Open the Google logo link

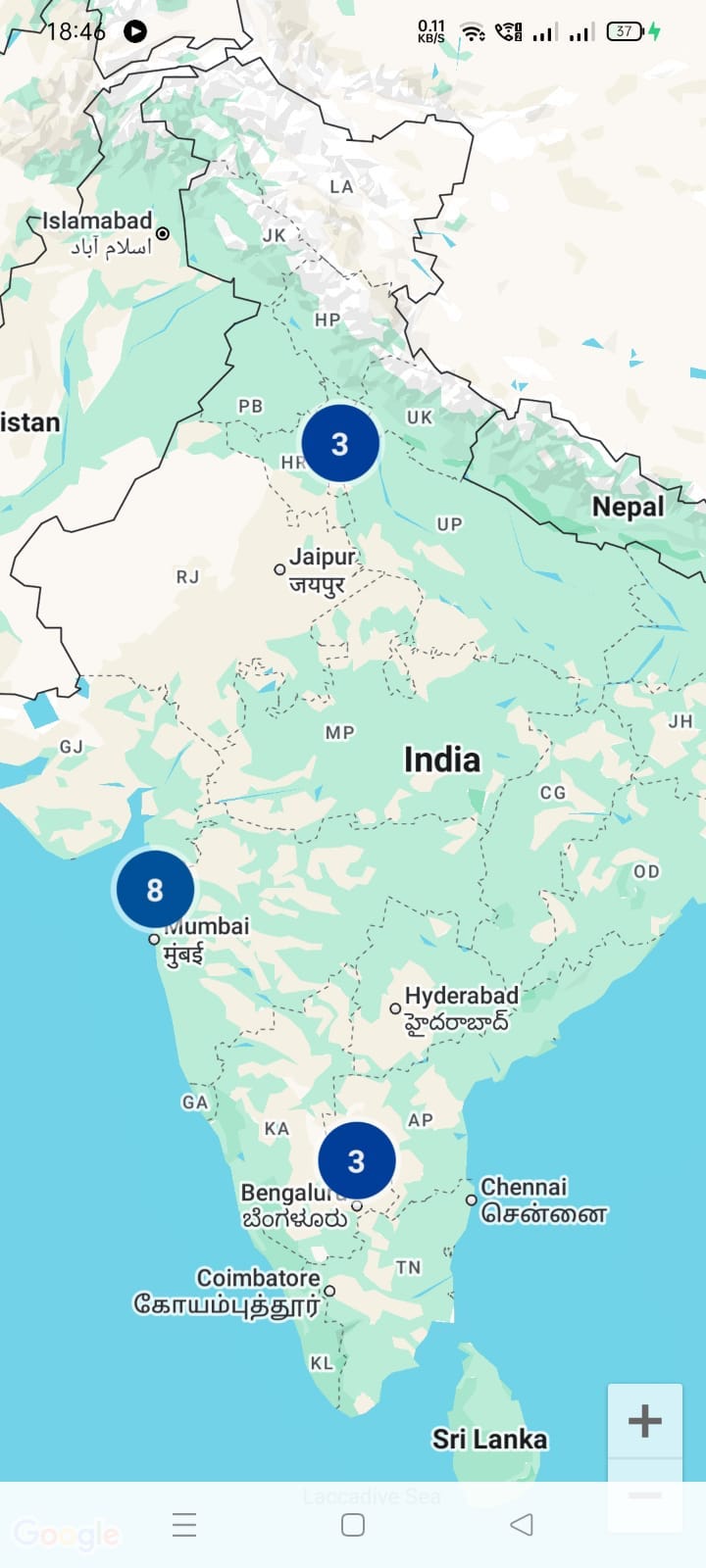pyautogui.click(x=67, y=1534)
